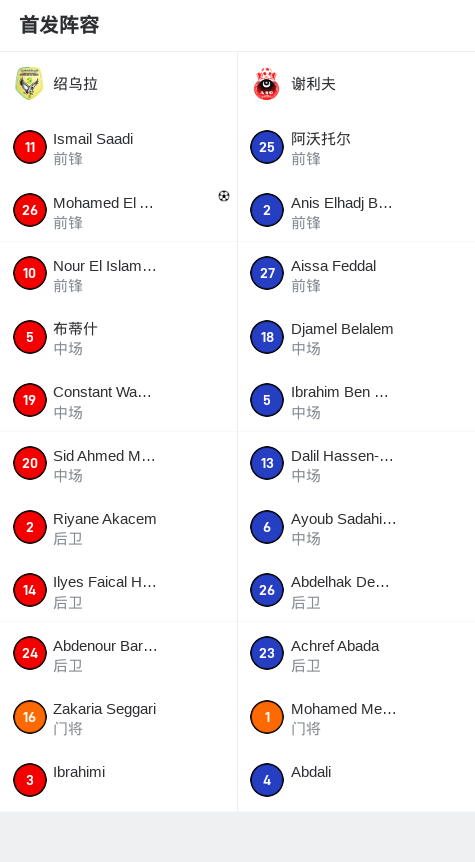Open 布蒂什 player row
Screen dimensions: 475x862
pyautogui.click(x=118, y=337)
